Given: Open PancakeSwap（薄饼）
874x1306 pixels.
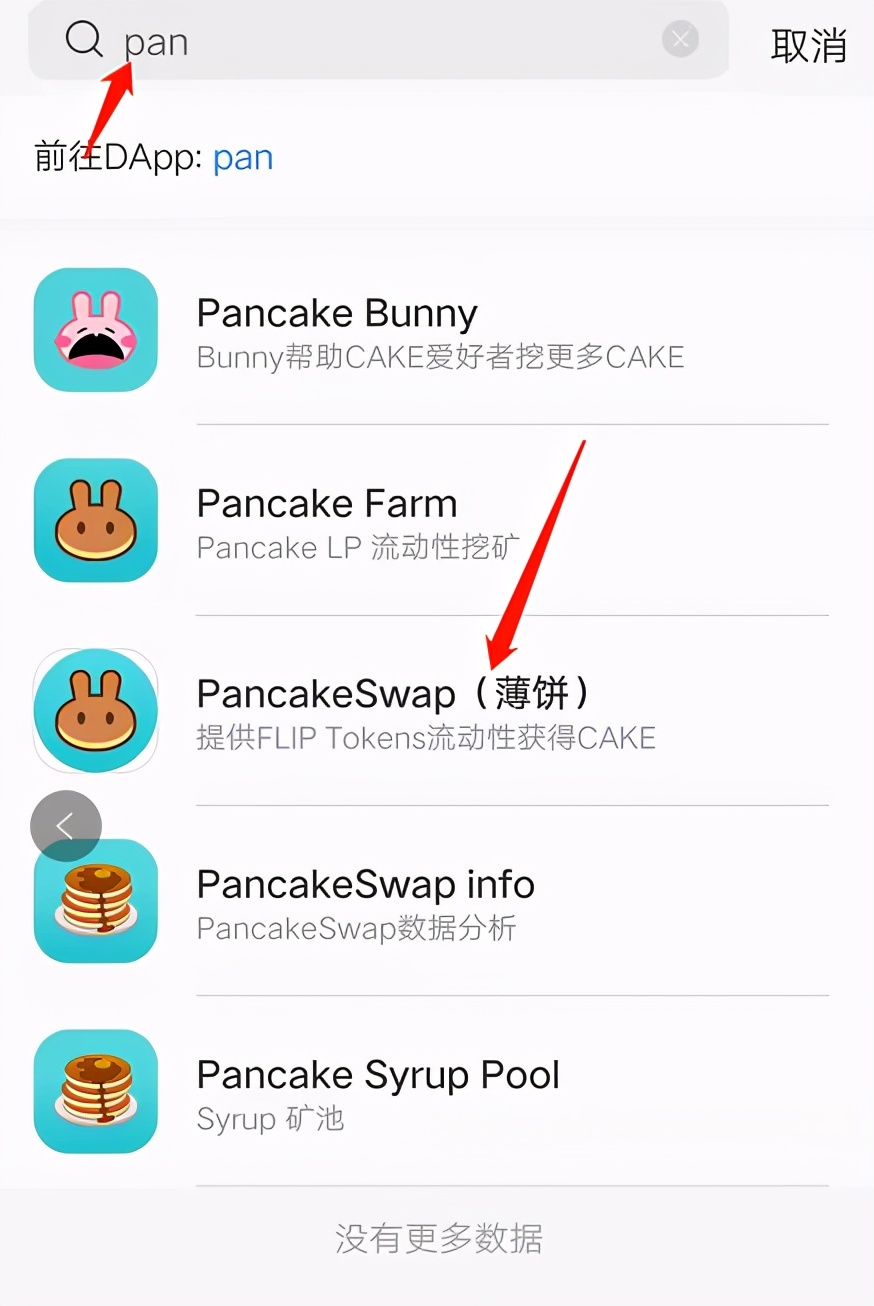Looking at the screenshot, I should 440,711.
